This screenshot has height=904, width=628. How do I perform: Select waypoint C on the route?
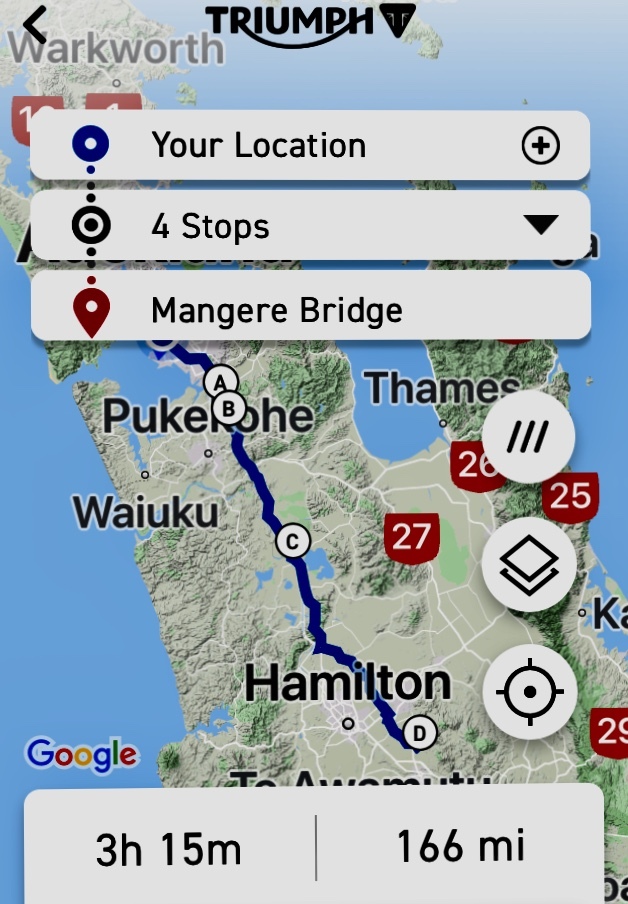pos(292,542)
